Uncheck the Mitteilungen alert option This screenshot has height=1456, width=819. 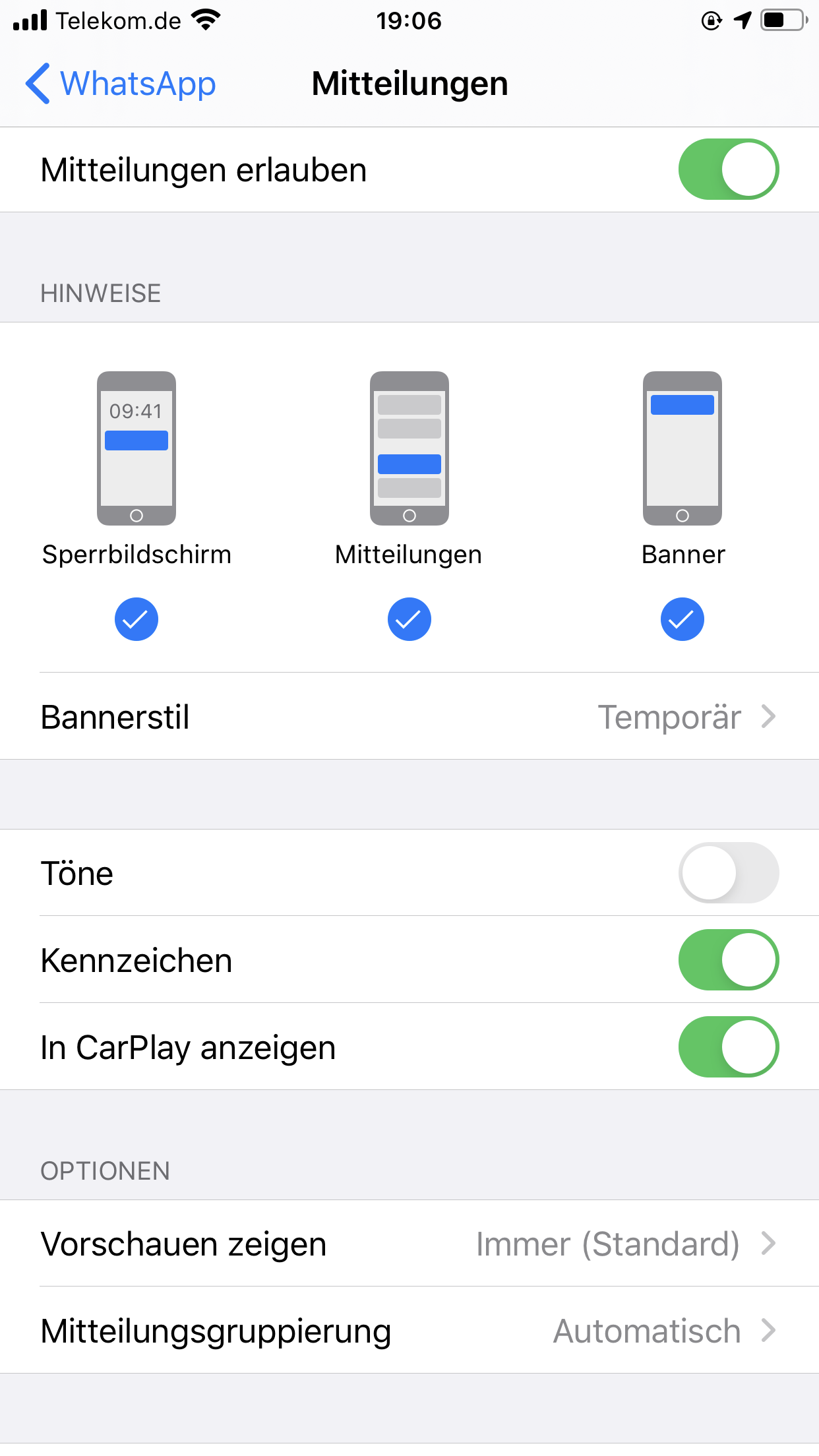tap(409, 619)
